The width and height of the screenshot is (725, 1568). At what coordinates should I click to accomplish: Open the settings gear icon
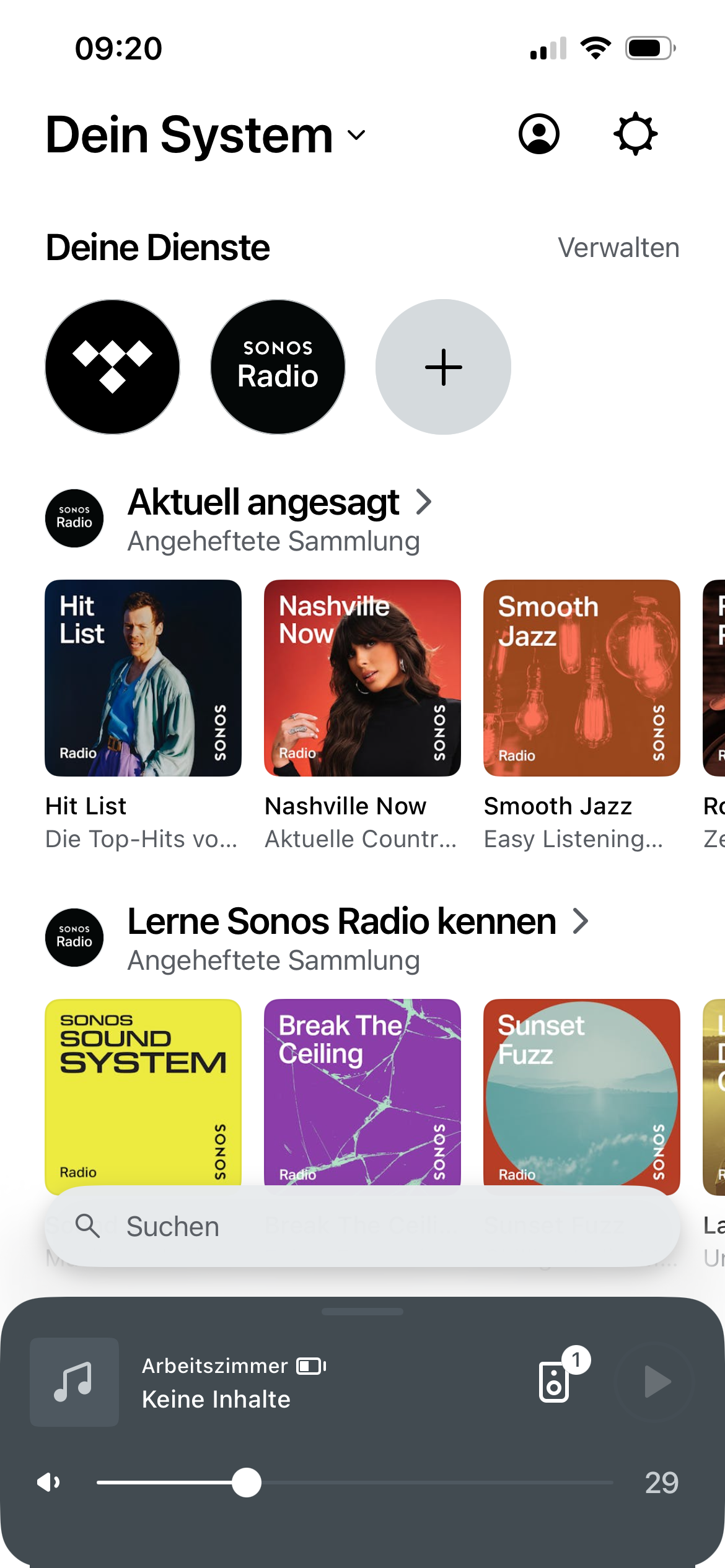(x=635, y=134)
